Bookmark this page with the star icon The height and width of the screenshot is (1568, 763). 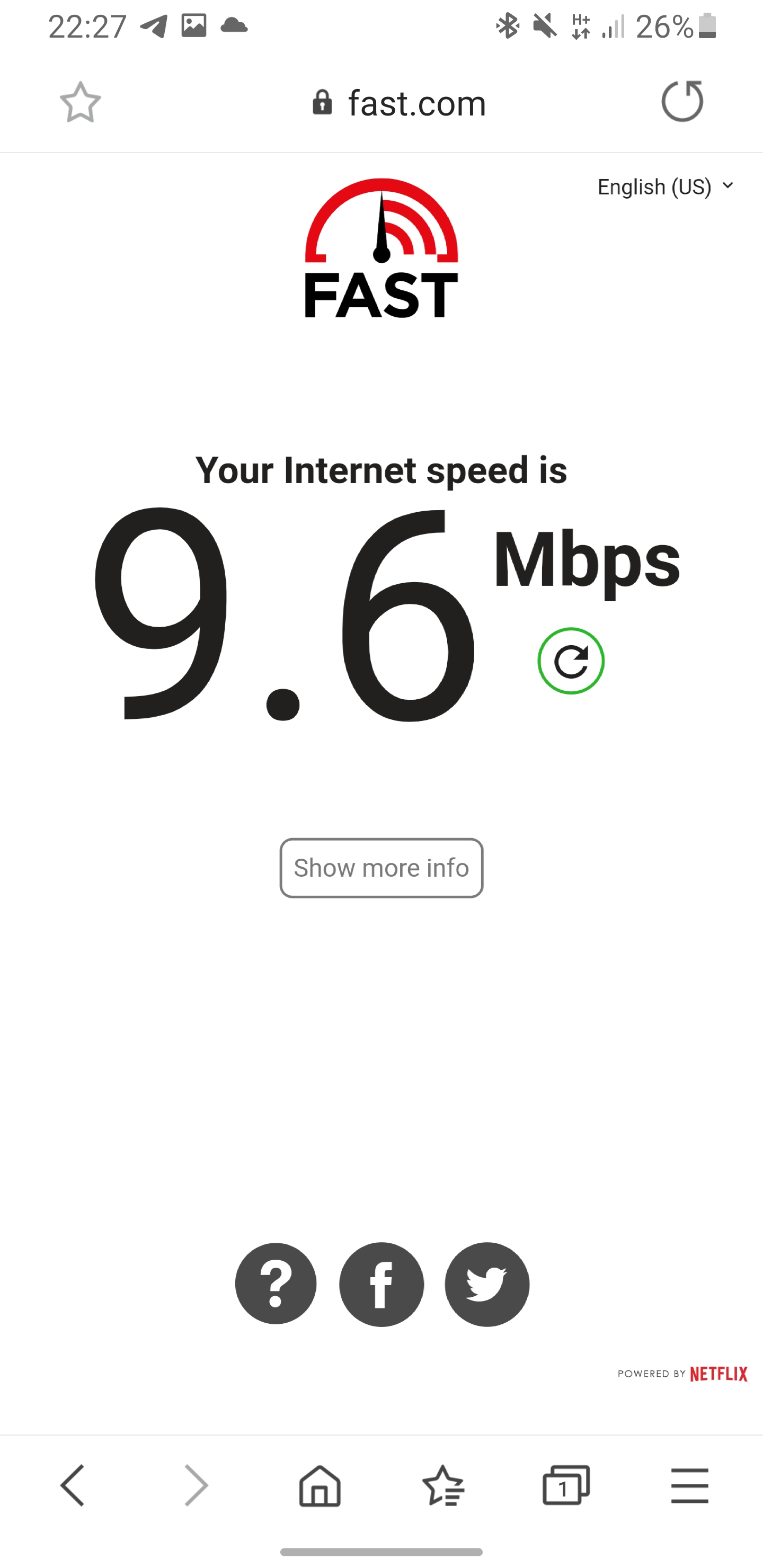point(81,102)
